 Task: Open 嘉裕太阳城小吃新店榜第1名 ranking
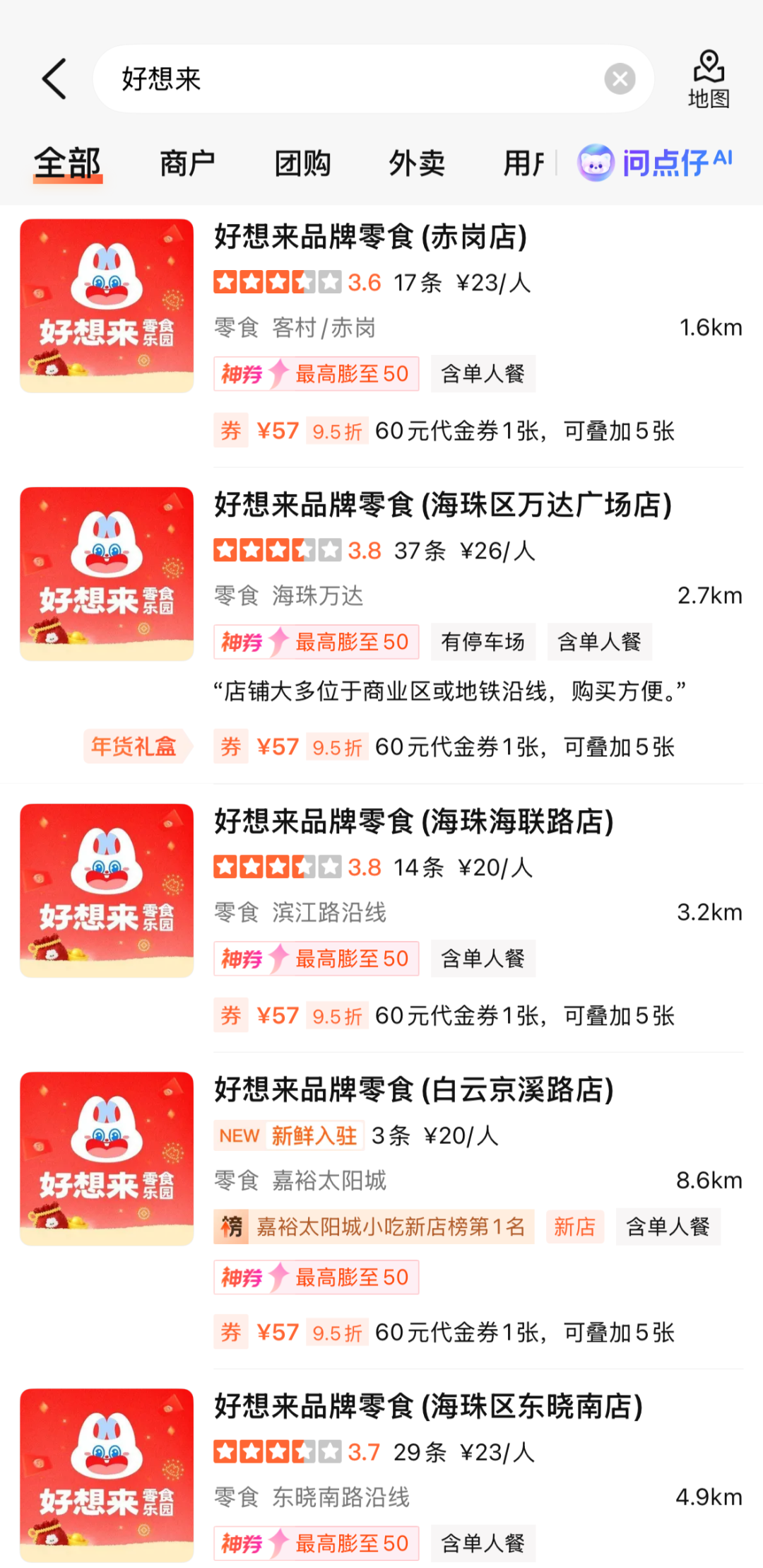[x=374, y=1227]
